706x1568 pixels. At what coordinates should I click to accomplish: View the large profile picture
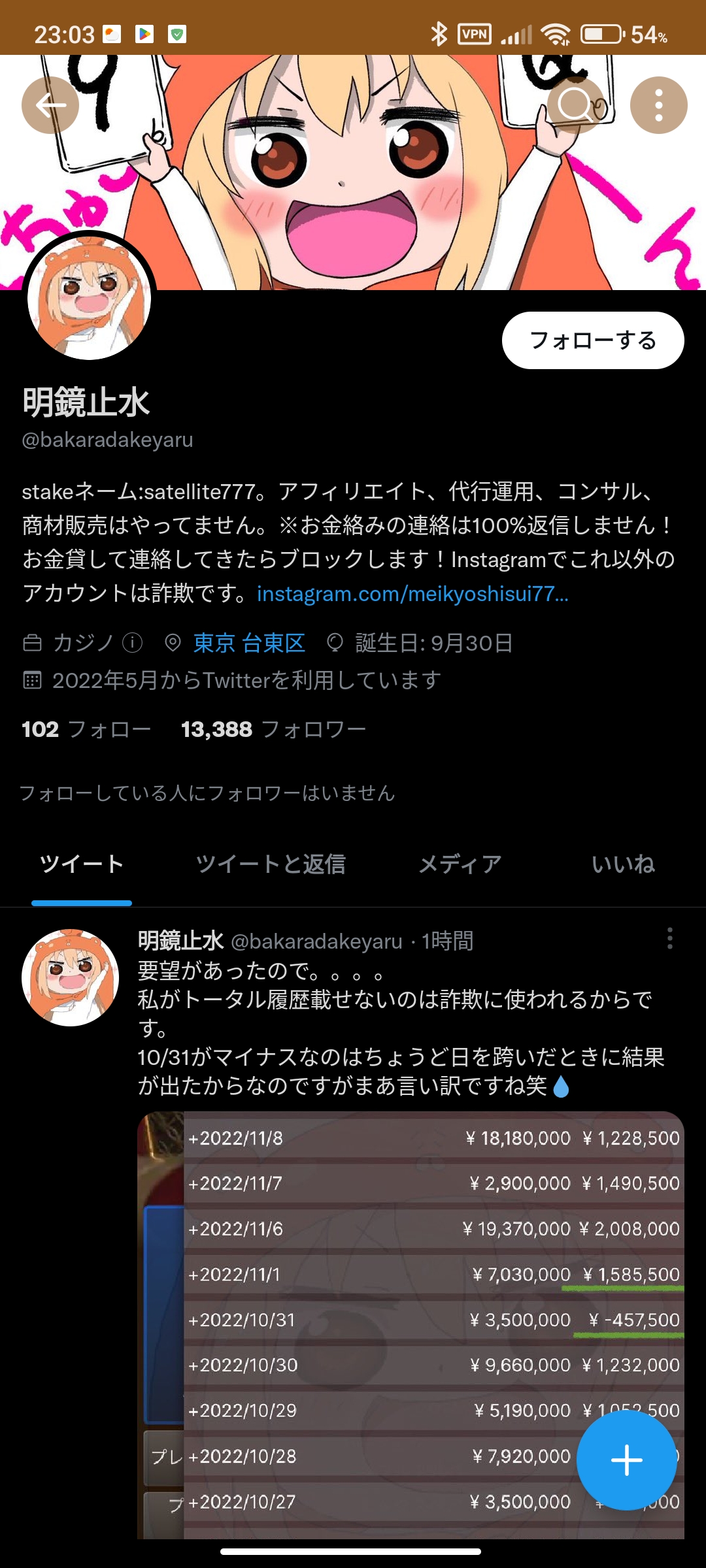click(x=90, y=299)
